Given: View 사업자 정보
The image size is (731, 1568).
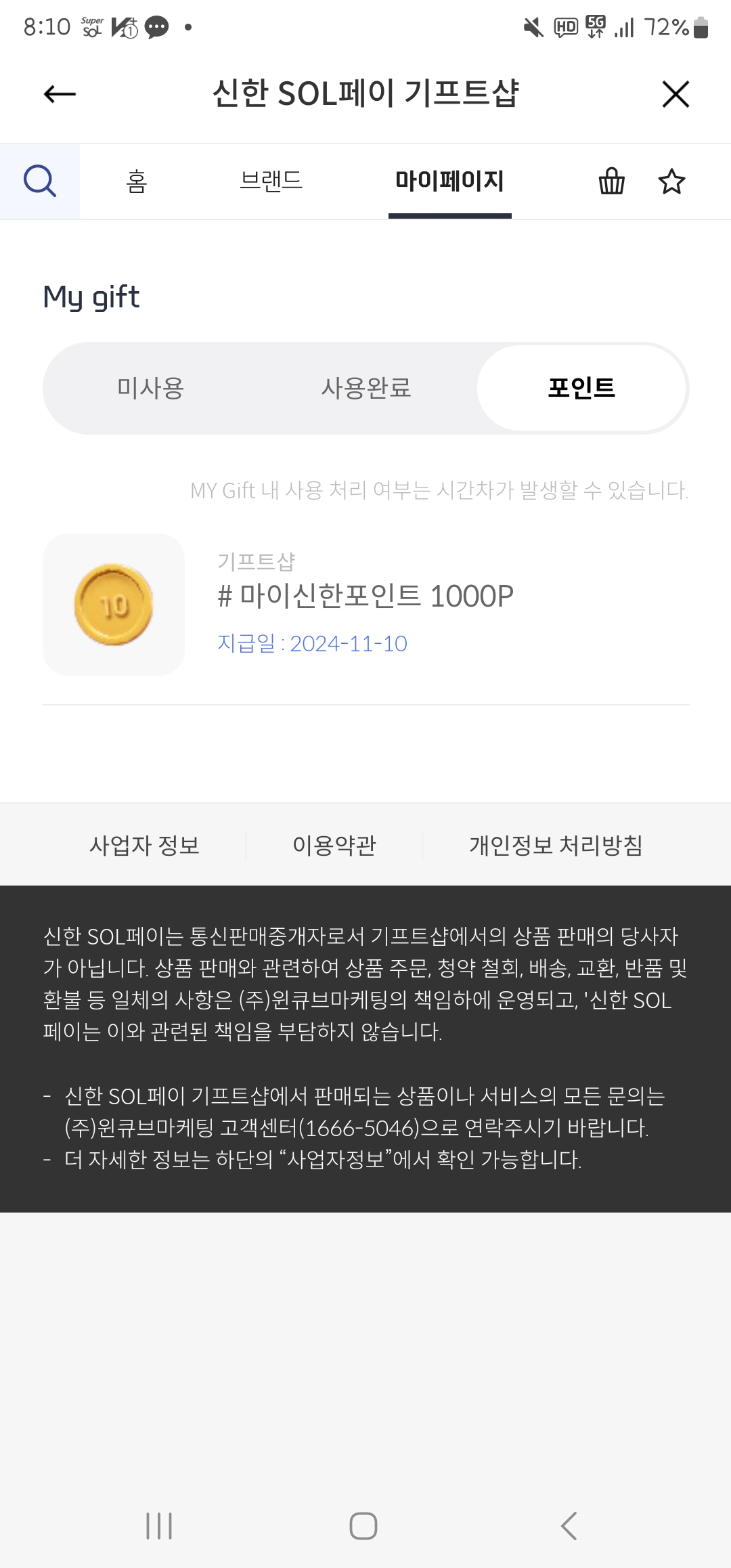Looking at the screenshot, I should point(145,845).
